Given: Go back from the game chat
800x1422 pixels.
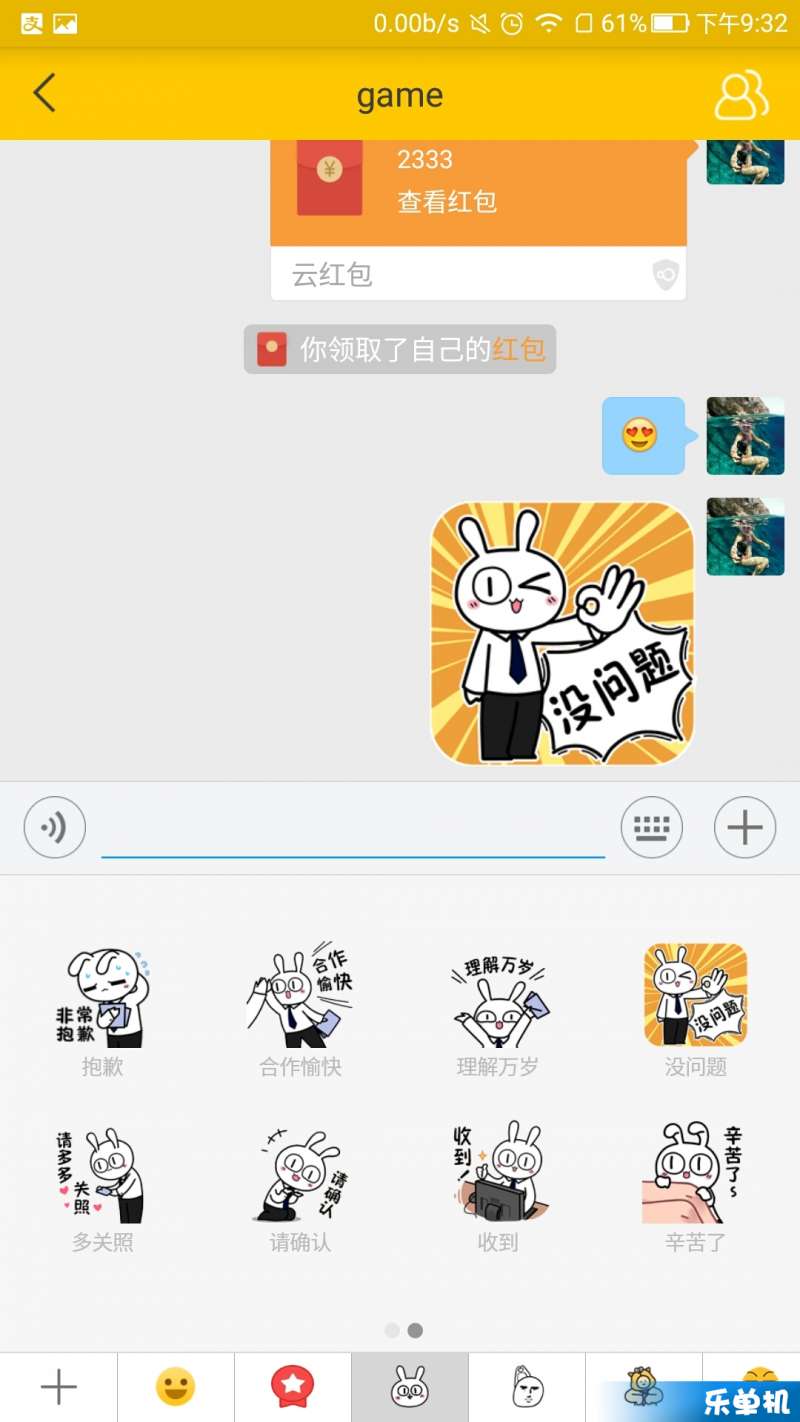Looking at the screenshot, I should pyautogui.click(x=44, y=94).
